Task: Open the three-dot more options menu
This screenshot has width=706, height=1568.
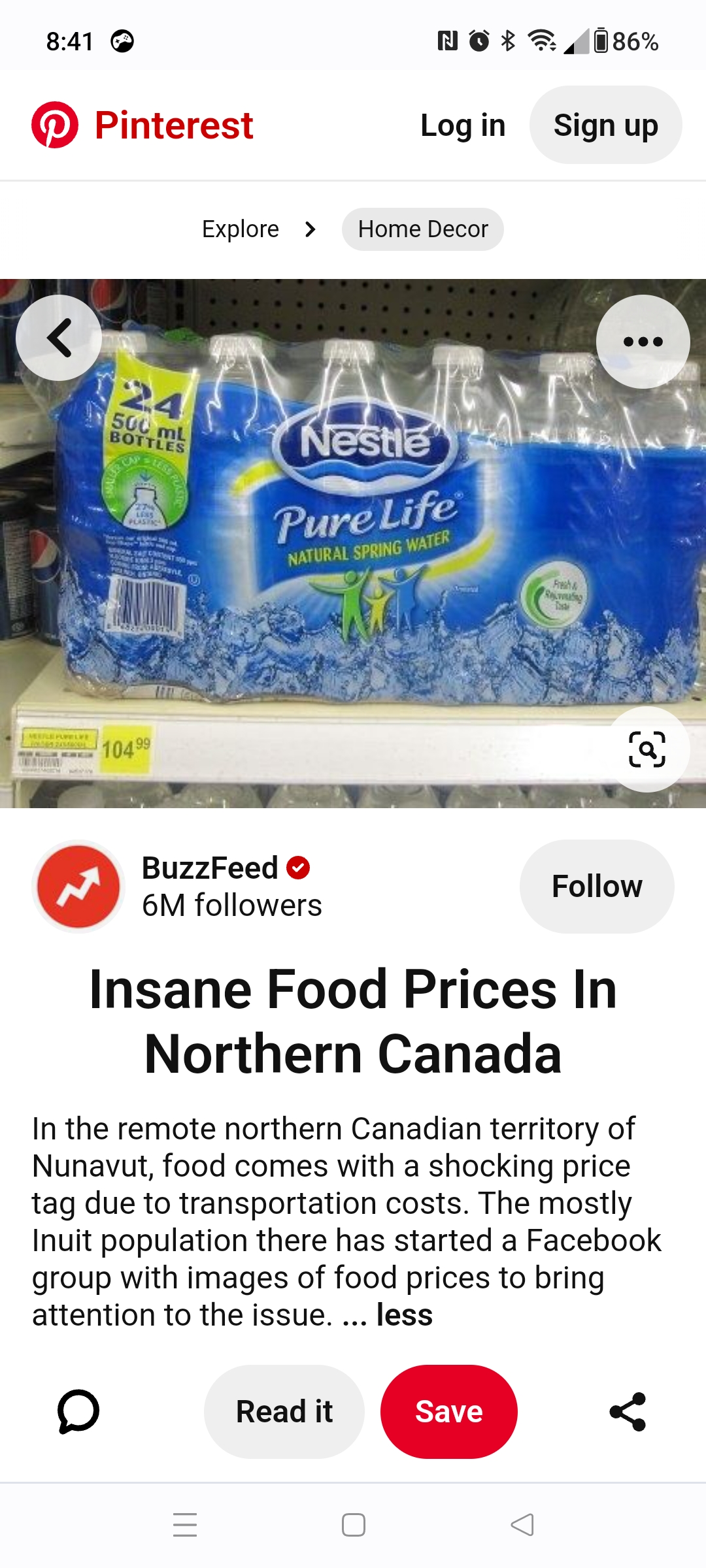Action: [643, 341]
